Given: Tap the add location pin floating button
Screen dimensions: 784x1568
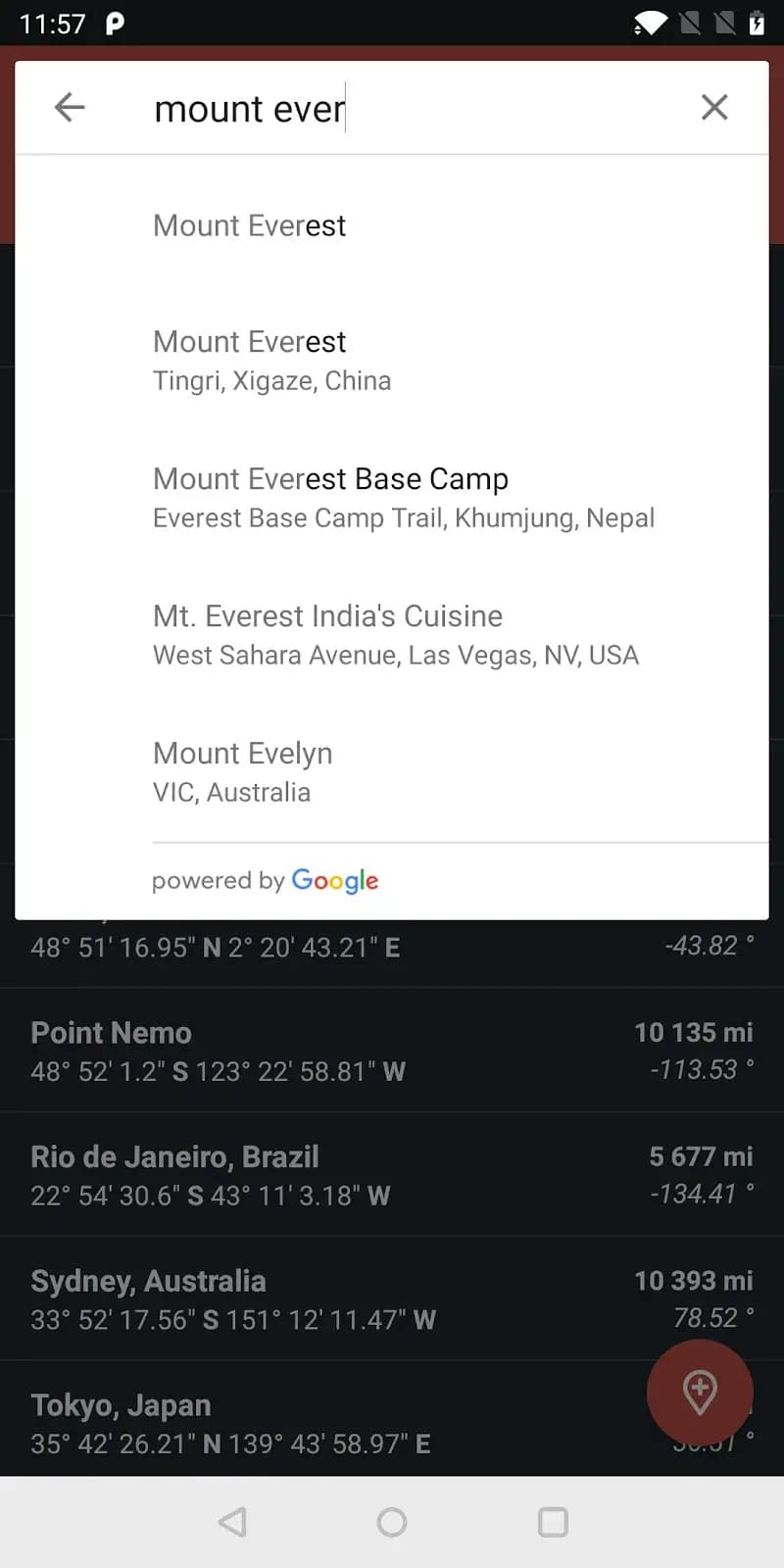Looking at the screenshot, I should pos(700,1393).
